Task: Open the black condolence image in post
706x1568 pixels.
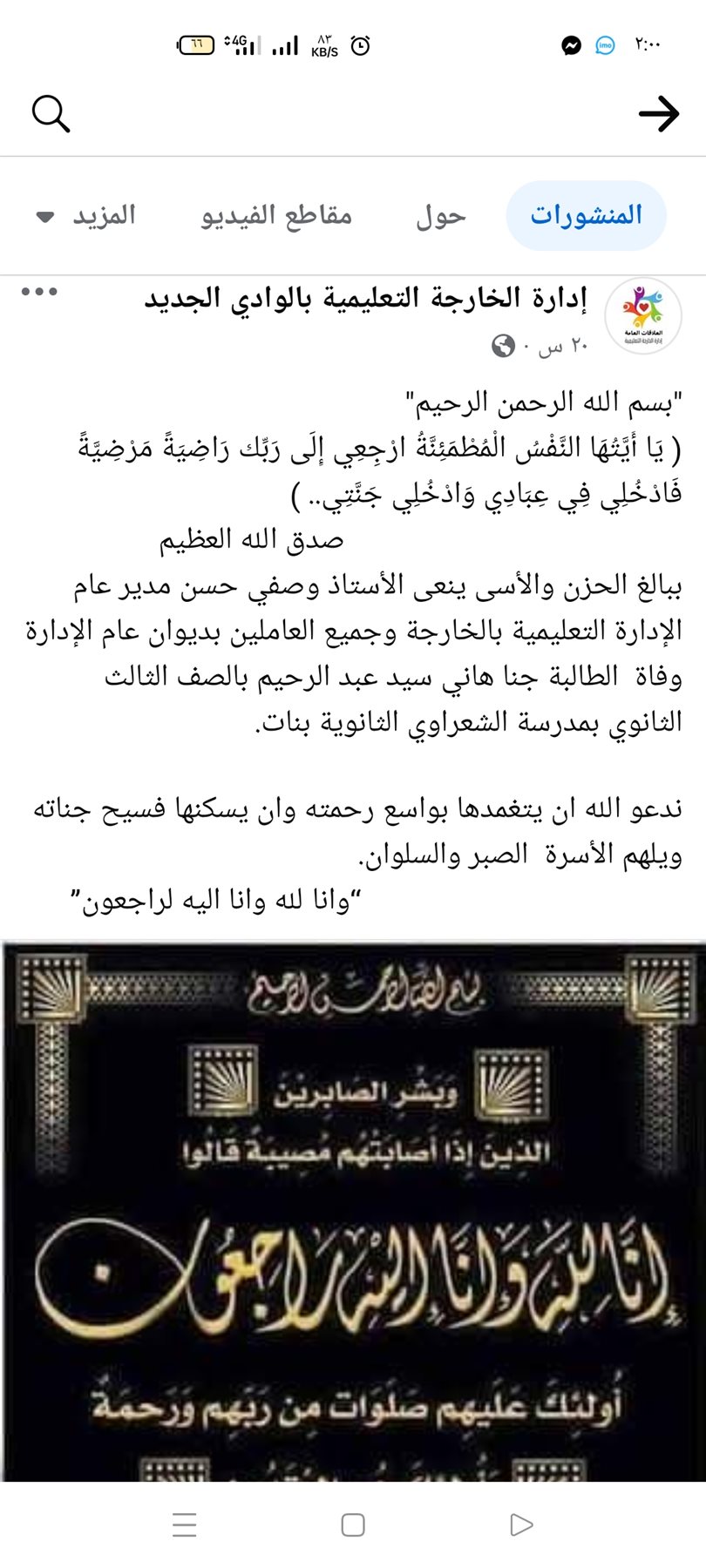Action: tap(353, 1211)
